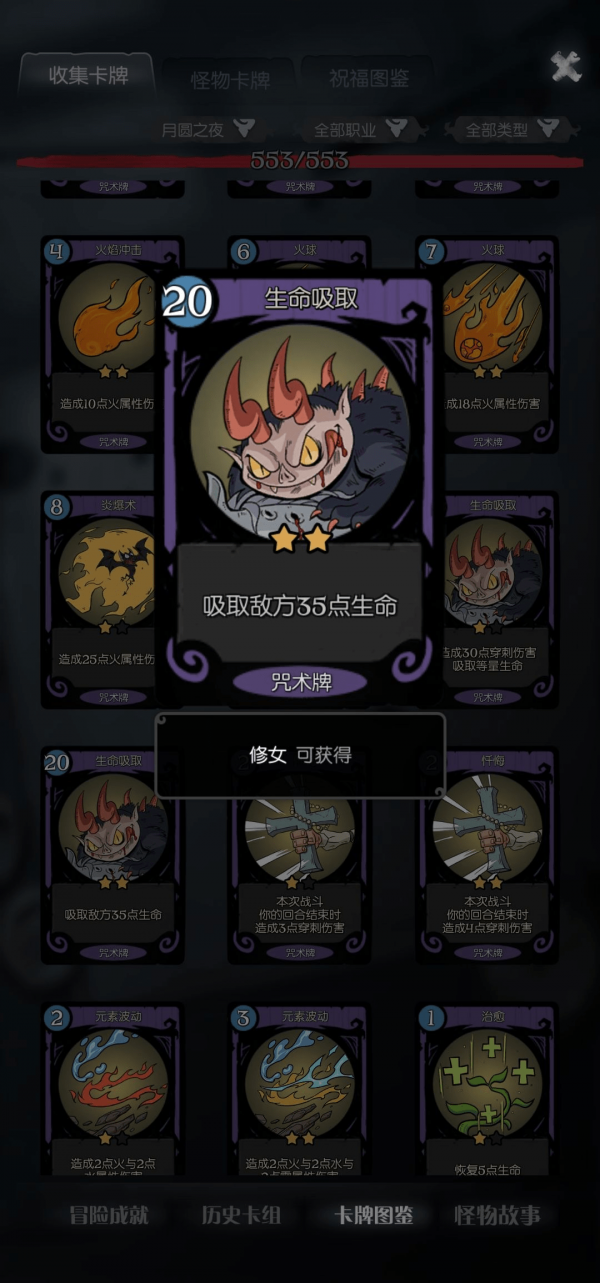
Task: Switch to the 怪物卡牌 tab
Action: point(229,79)
